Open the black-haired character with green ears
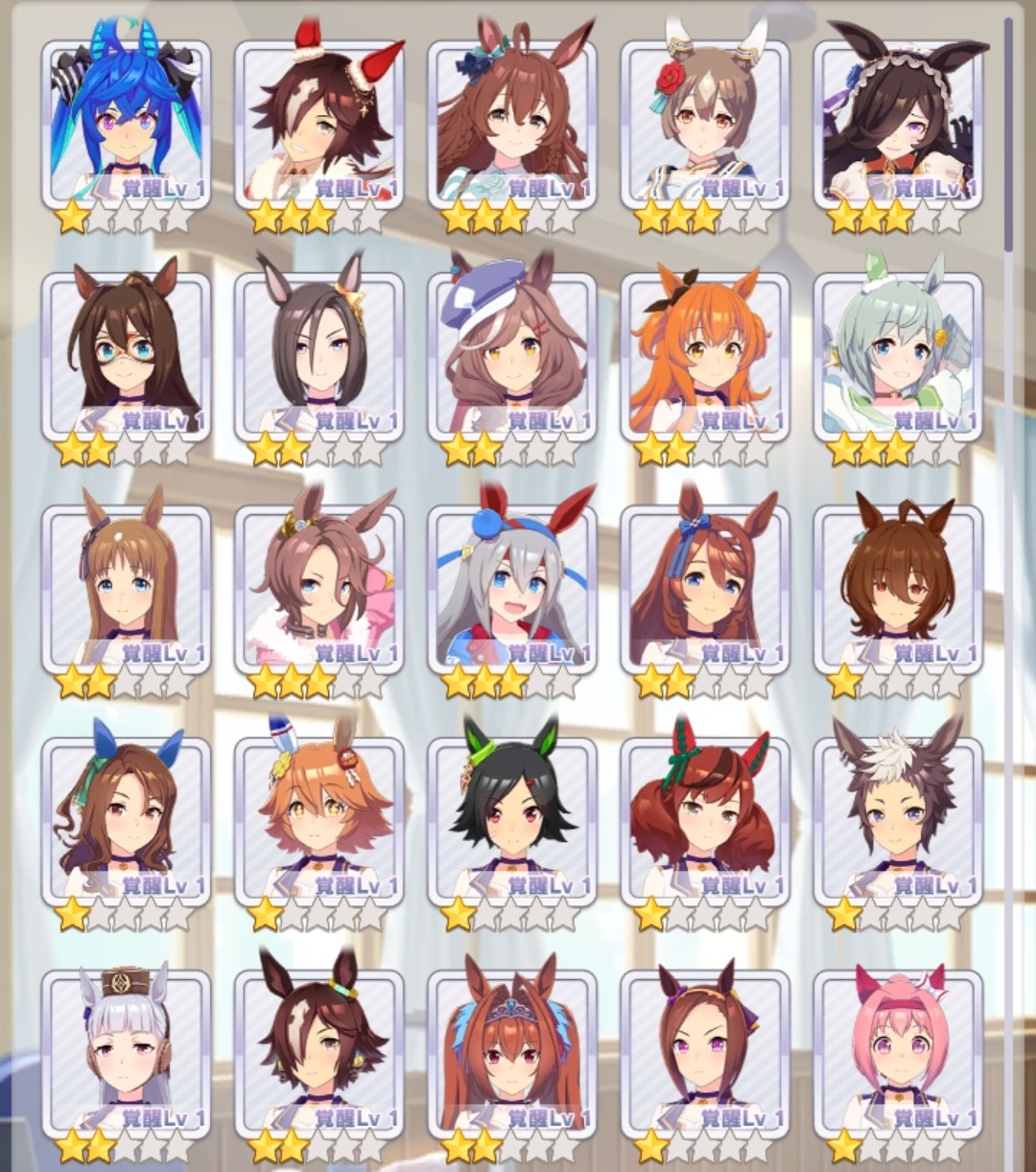The height and width of the screenshot is (1172, 1036). coord(511,822)
